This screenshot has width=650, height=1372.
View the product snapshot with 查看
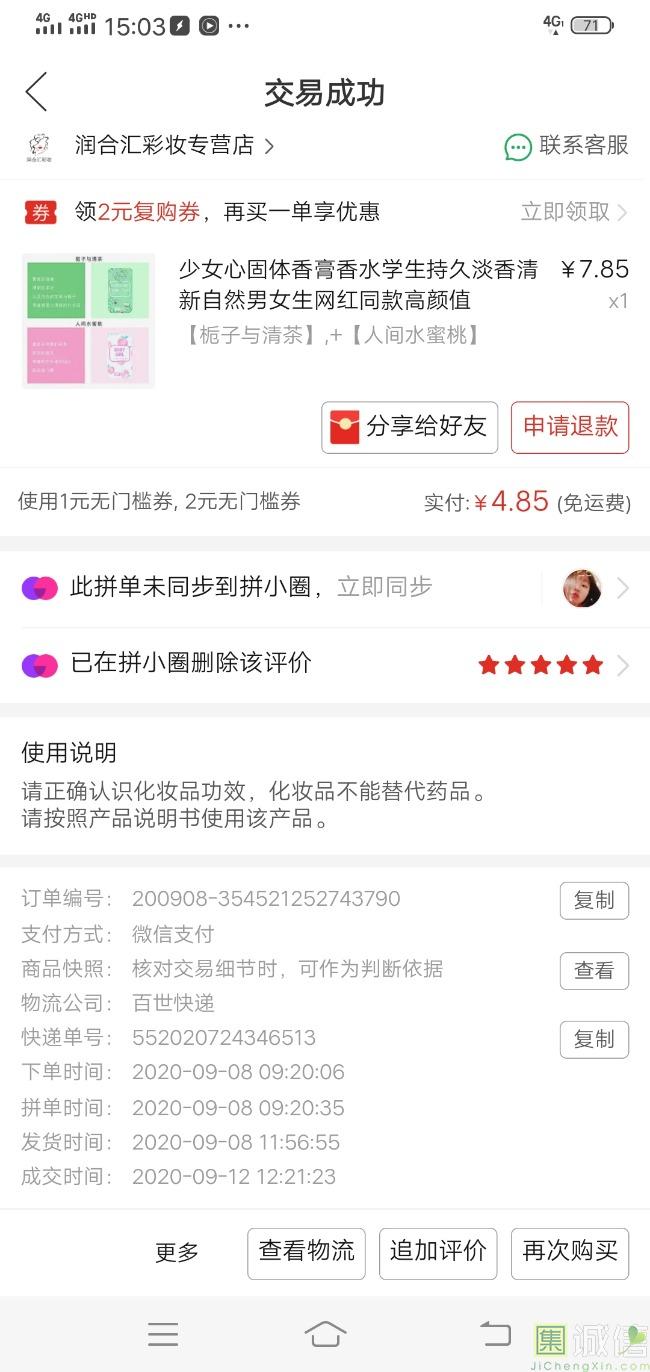593,970
